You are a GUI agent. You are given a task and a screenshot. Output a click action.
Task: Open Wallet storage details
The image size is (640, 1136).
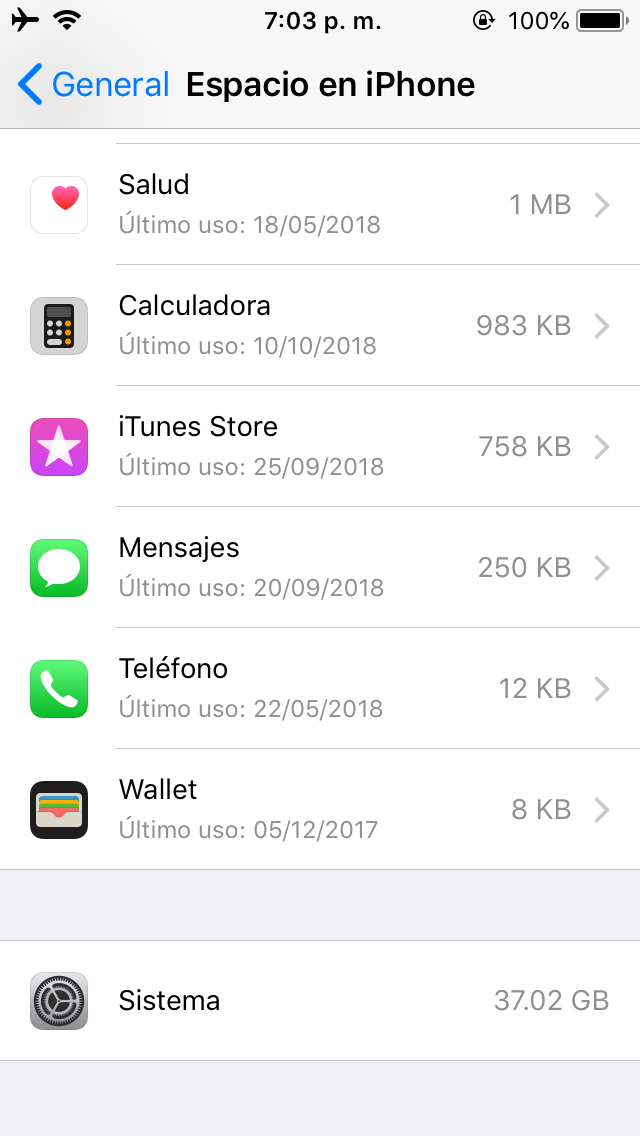[x=320, y=810]
